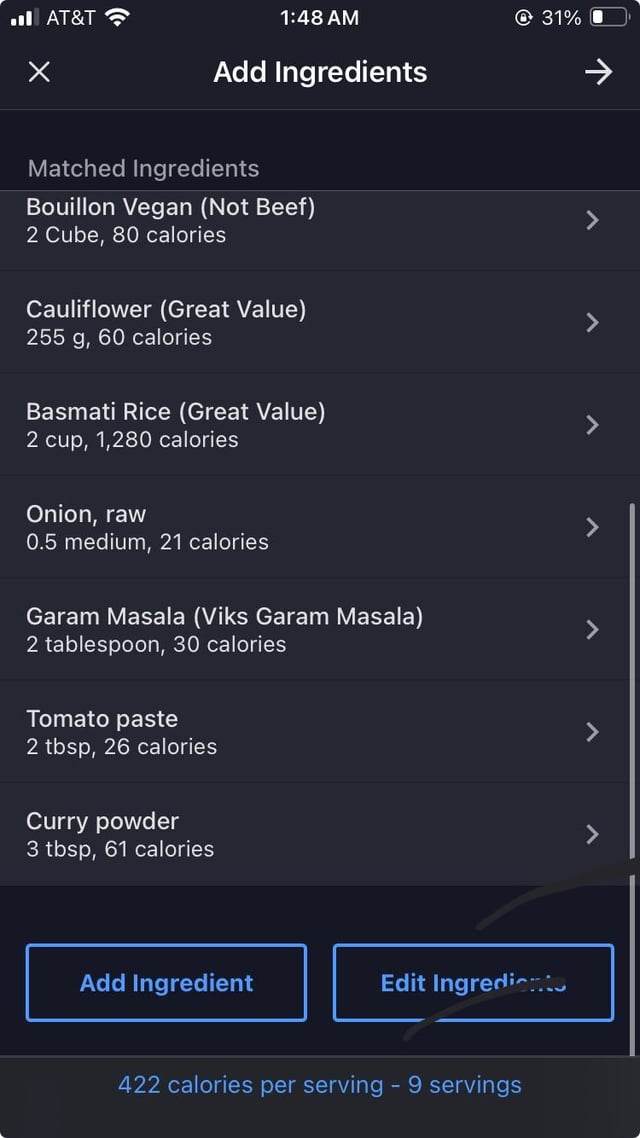Screen dimensions: 640x1138
Task: Tap the Add Ingredient button
Action: (166, 983)
